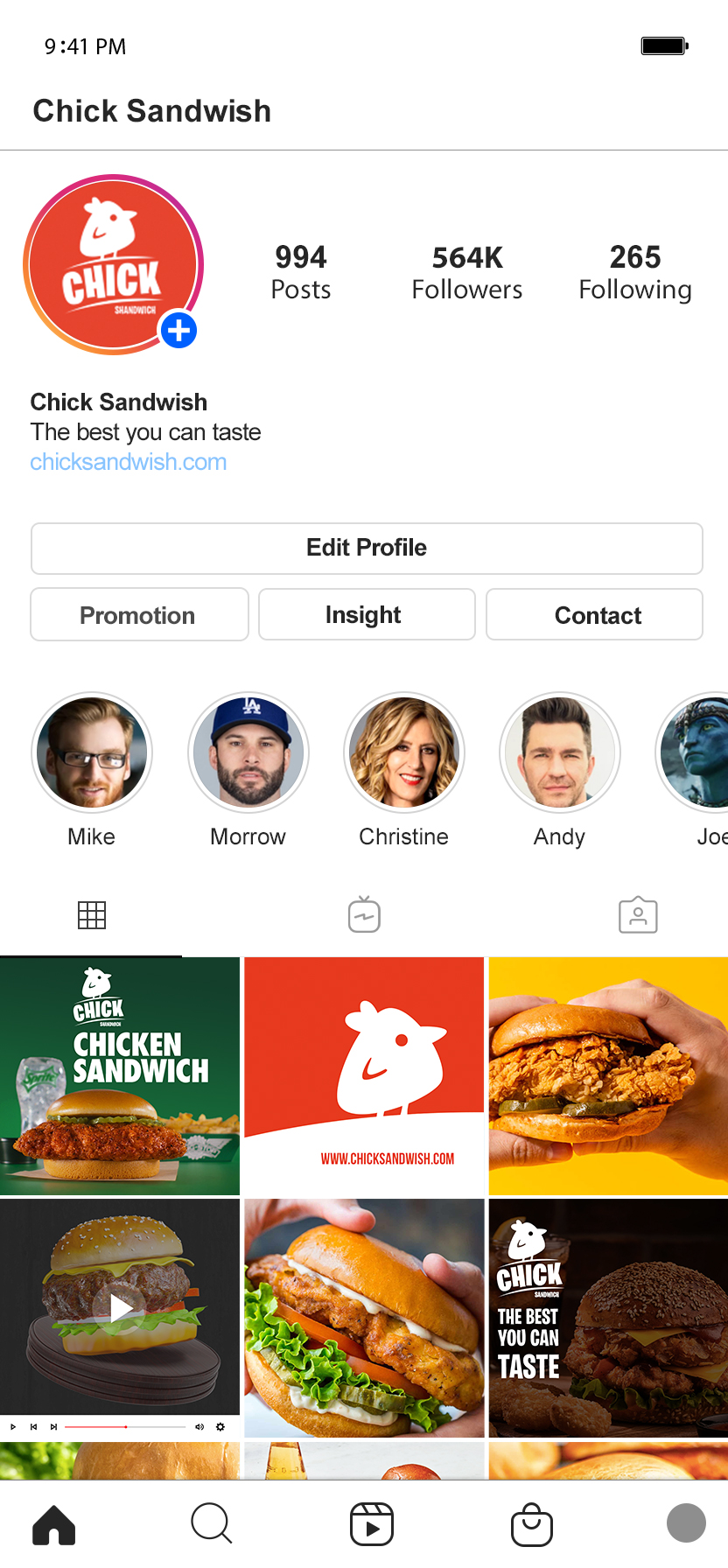
Task: Play the burger video post
Action: point(120,1308)
